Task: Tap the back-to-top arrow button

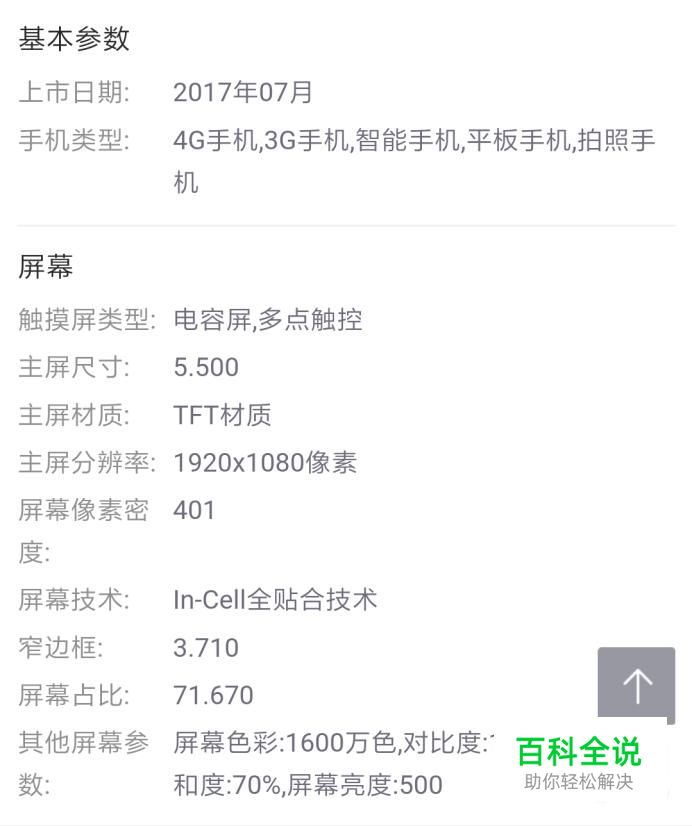Action: coord(636,685)
